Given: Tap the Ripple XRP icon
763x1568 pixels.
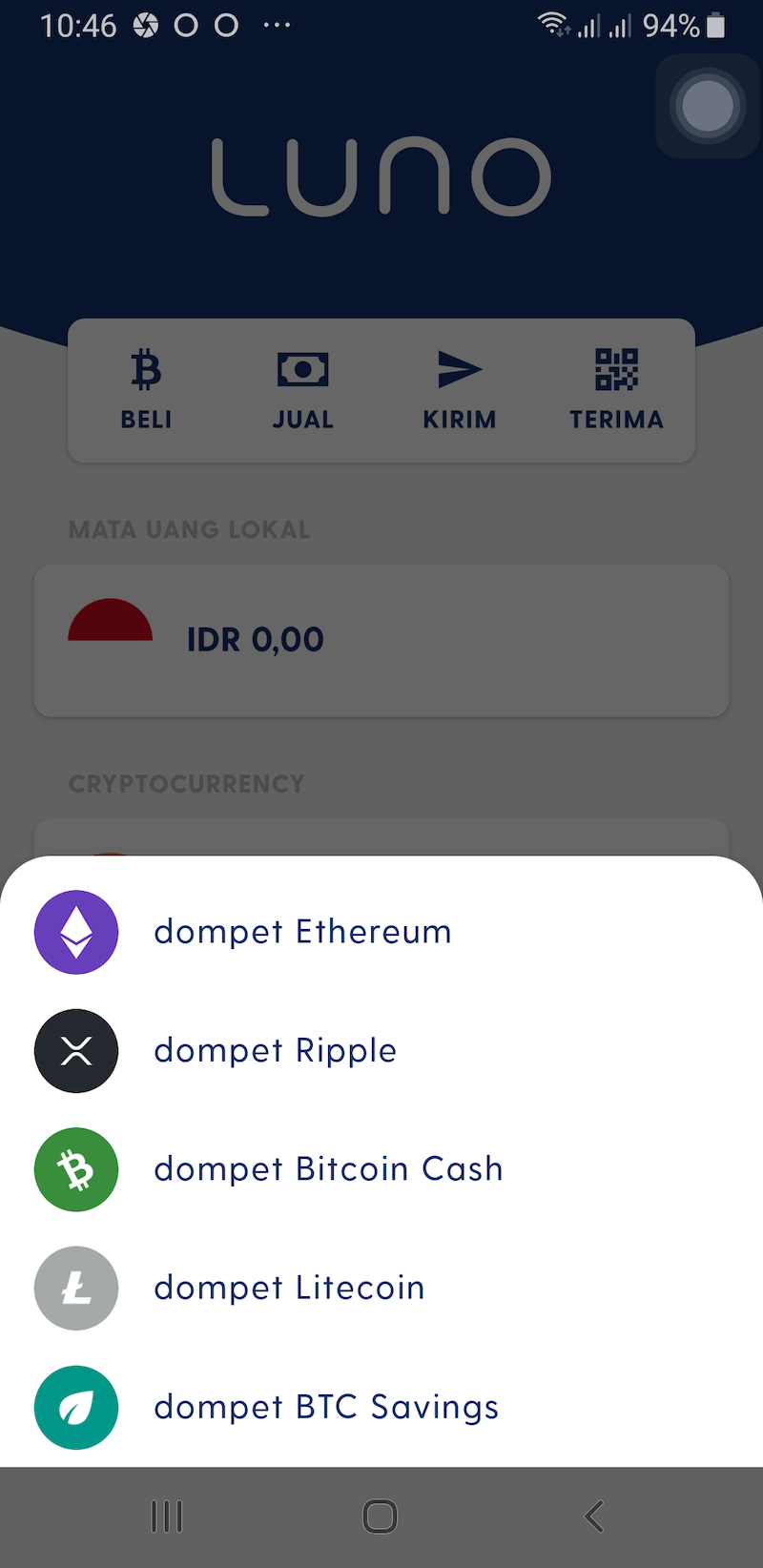Looking at the screenshot, I should pyautogui.click(x=75, y=1050).
